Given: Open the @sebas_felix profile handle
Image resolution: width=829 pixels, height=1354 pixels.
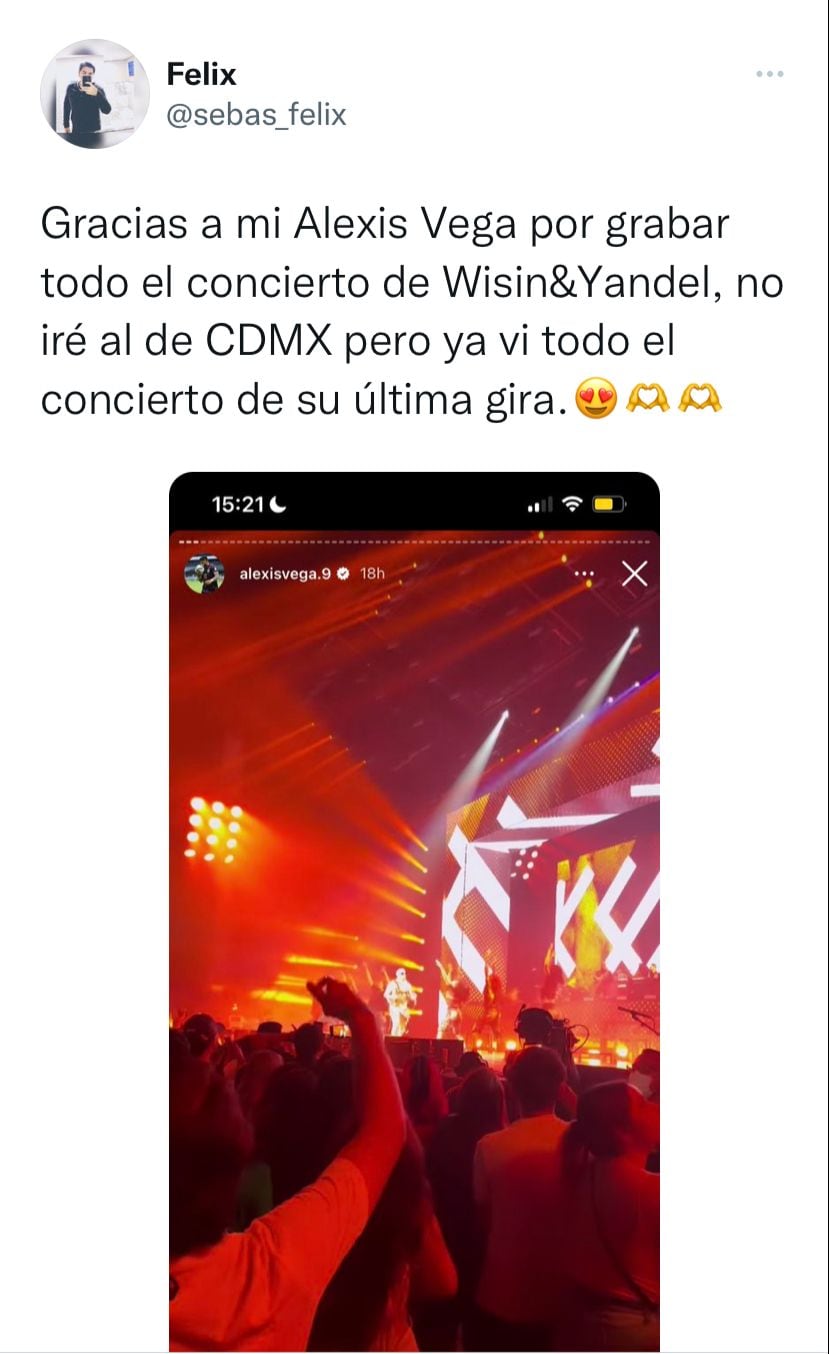Looking at the screenshot, I should point(256,115).
